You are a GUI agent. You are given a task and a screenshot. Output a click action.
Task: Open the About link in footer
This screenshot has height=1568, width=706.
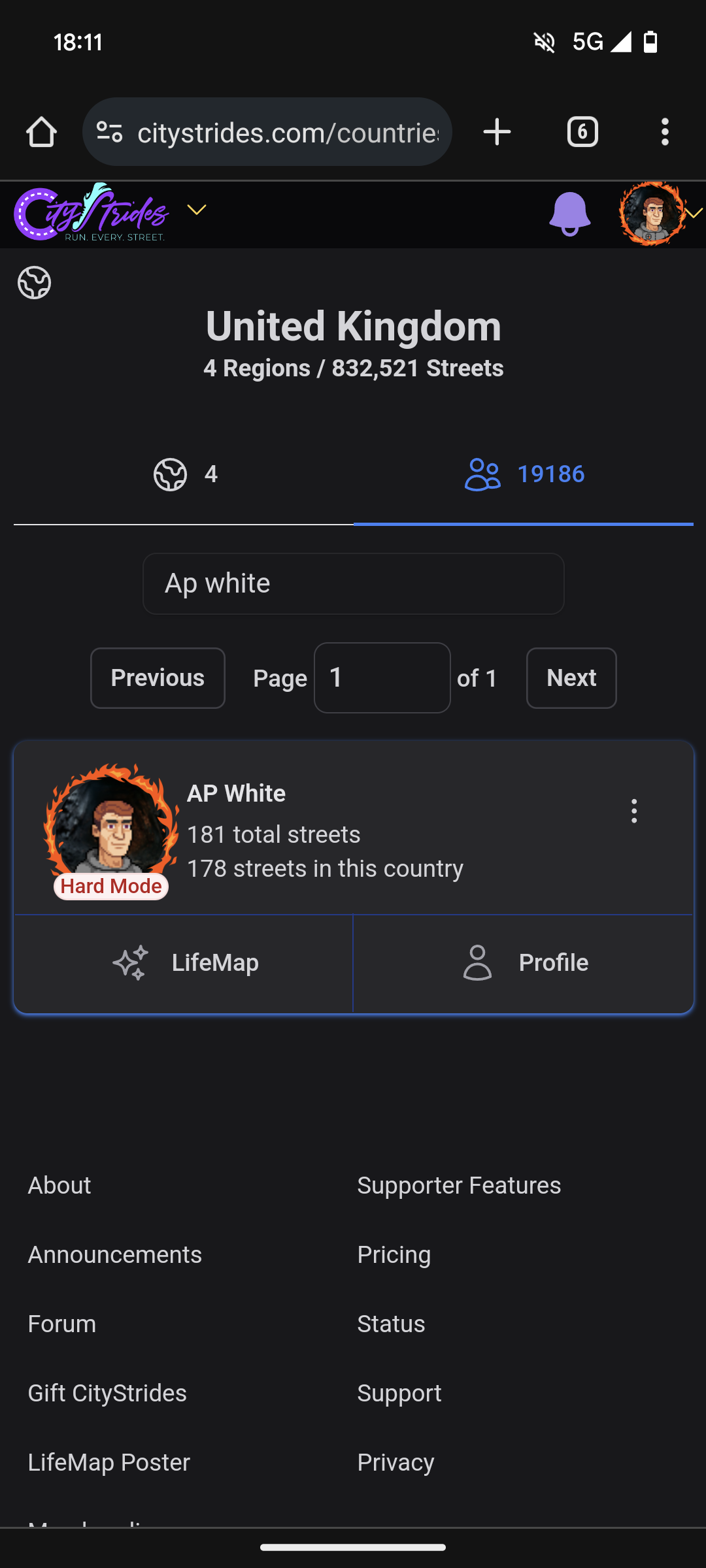coord(59,1186)
